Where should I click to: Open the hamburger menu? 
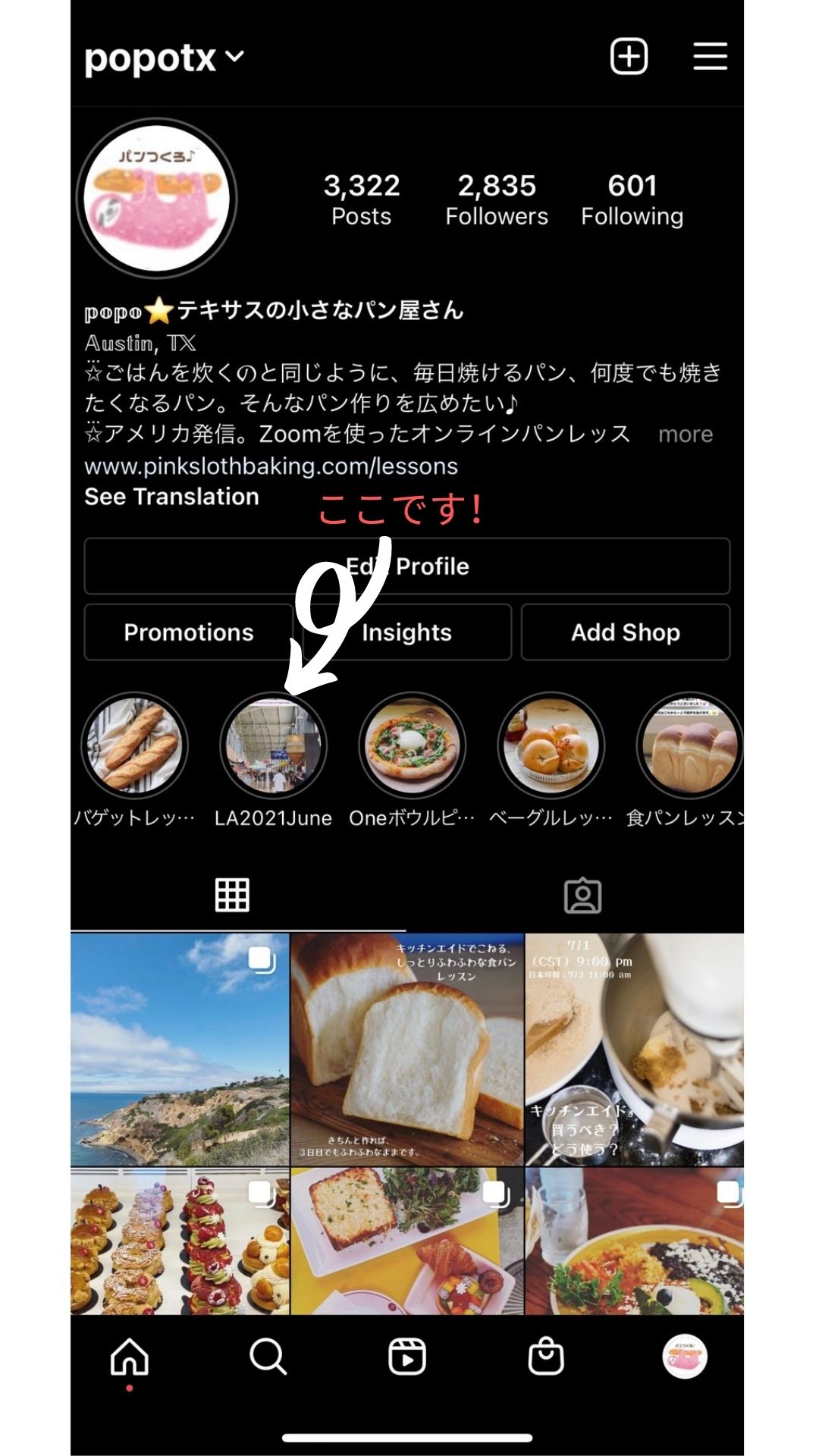click(x=711, y=57)
